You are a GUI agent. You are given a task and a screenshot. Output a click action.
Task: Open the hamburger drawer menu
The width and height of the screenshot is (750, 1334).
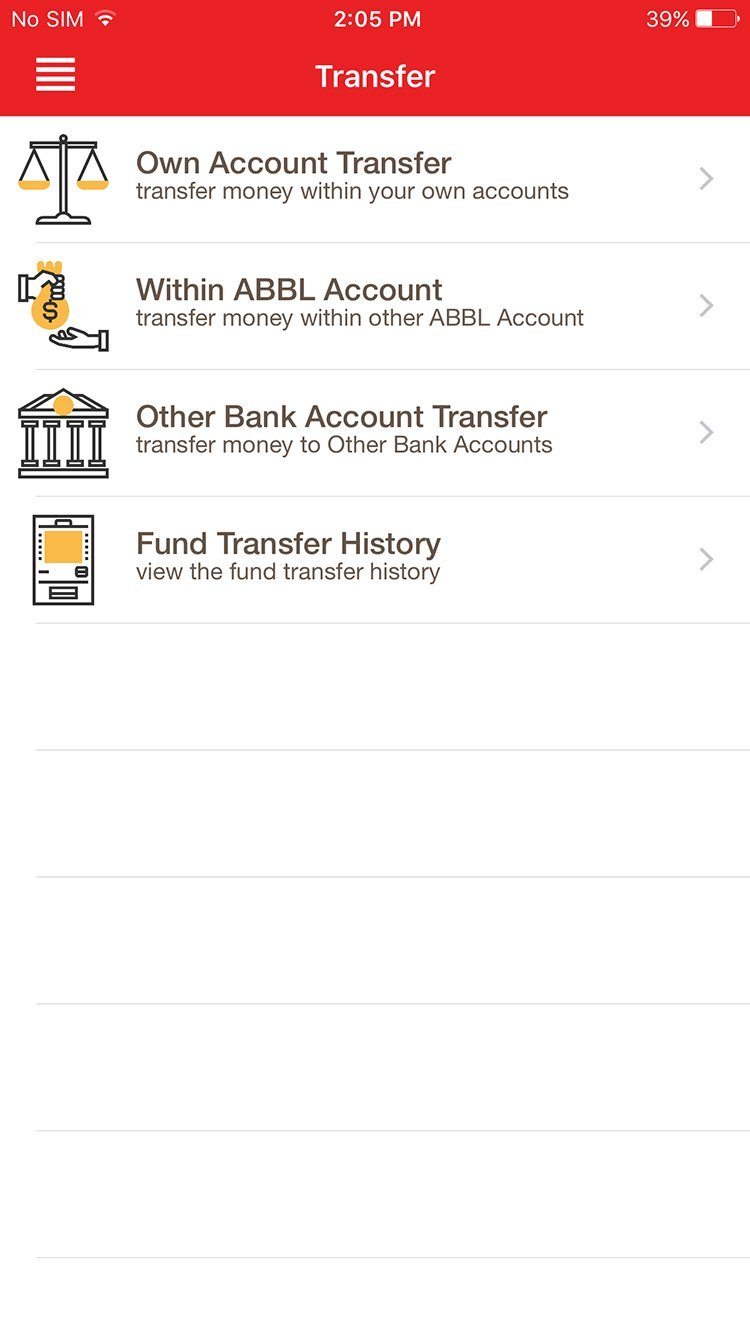pyautogui.click(x=56, y=76)
